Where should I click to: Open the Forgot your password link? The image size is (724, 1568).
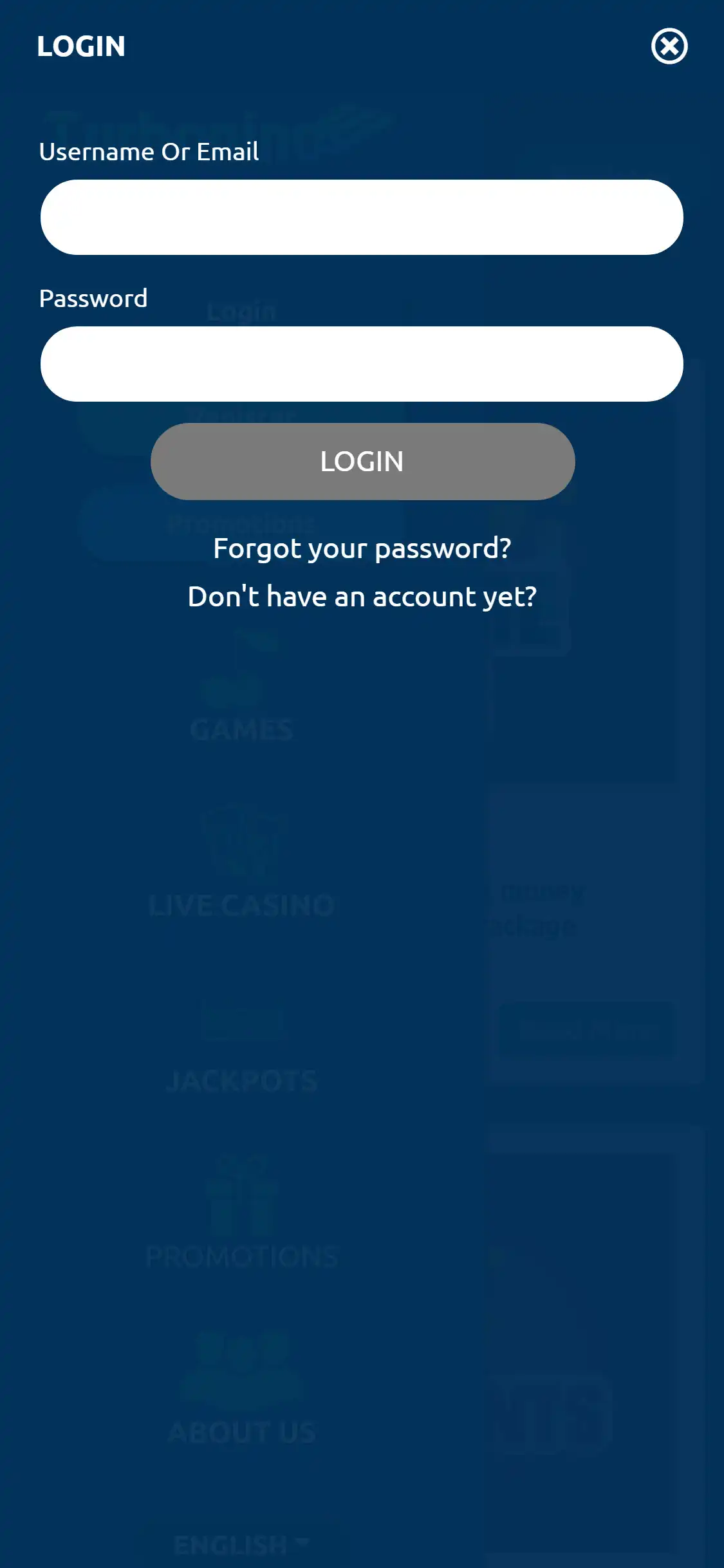point(362,549)
